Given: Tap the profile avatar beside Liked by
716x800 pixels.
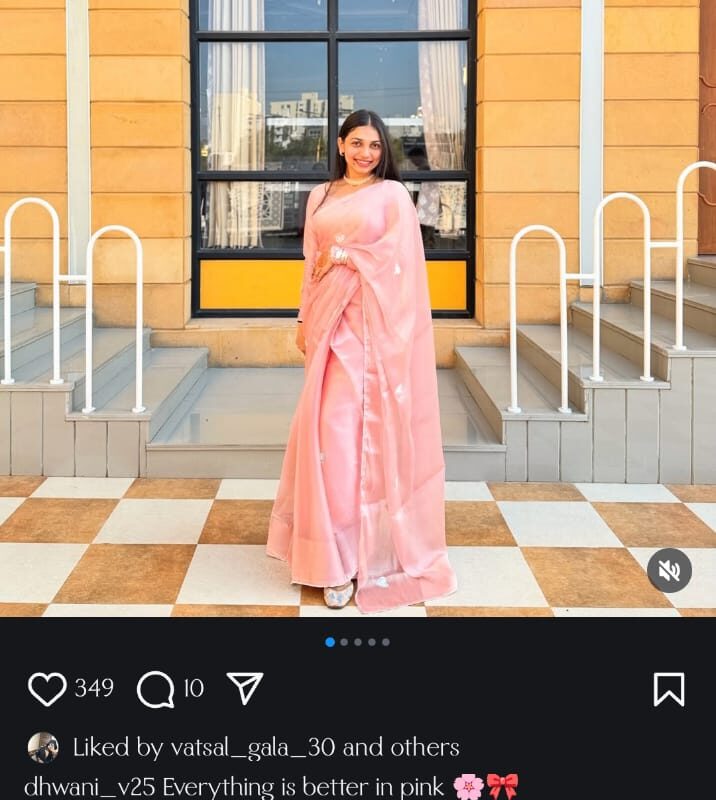Looking at the screenshot, I should (x=43, y=747).
